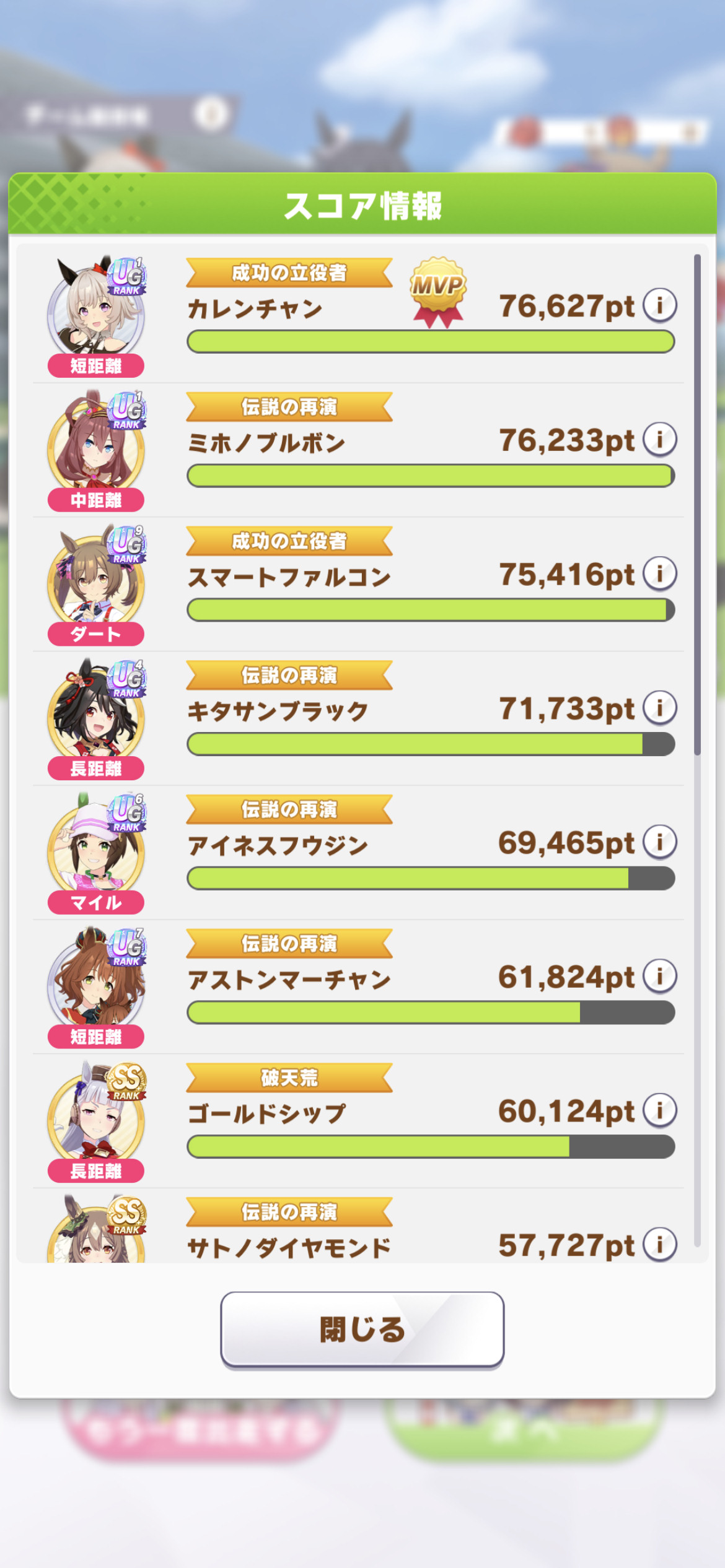
Task: Open info icon beside スマートファルコン's score
Action: pos(659,573)
